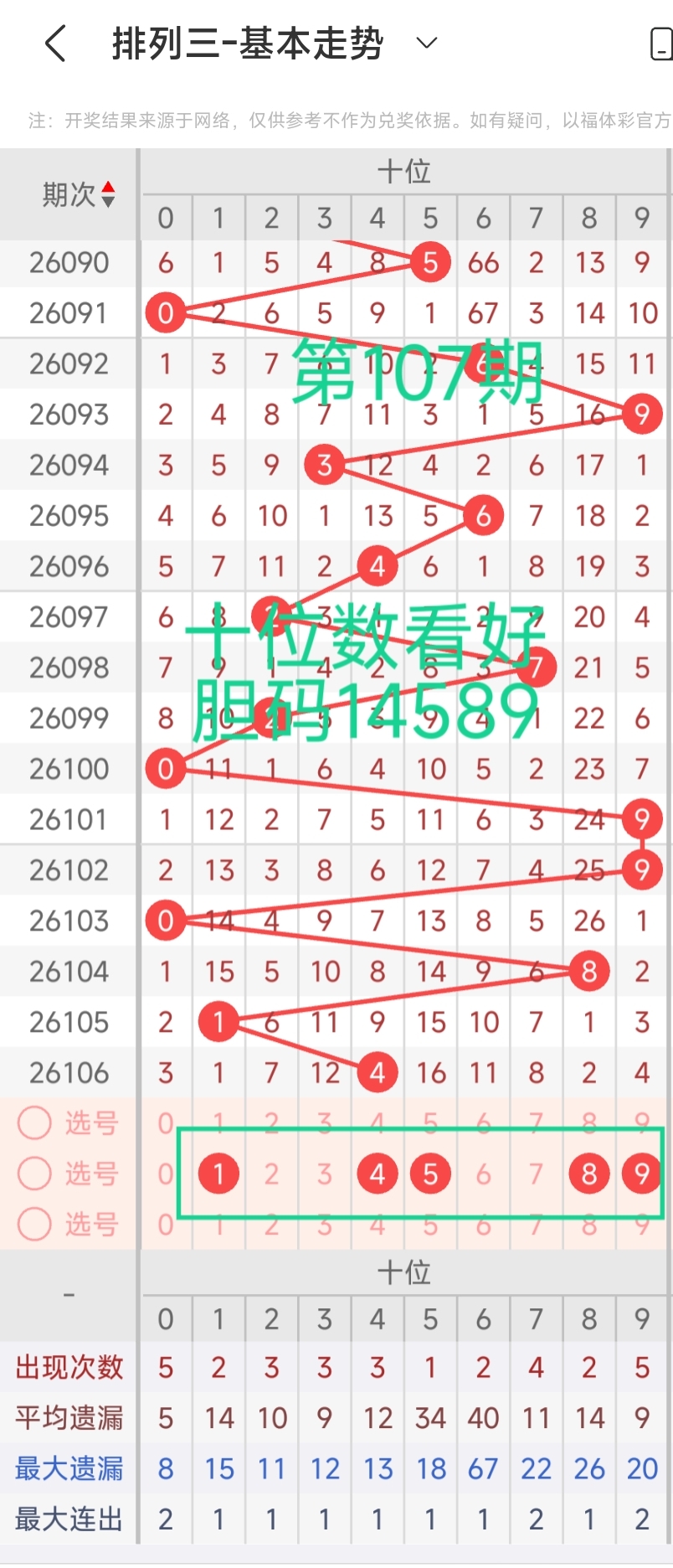
Task: Select the second 选号 radio circle
Action: (34, 1173)
